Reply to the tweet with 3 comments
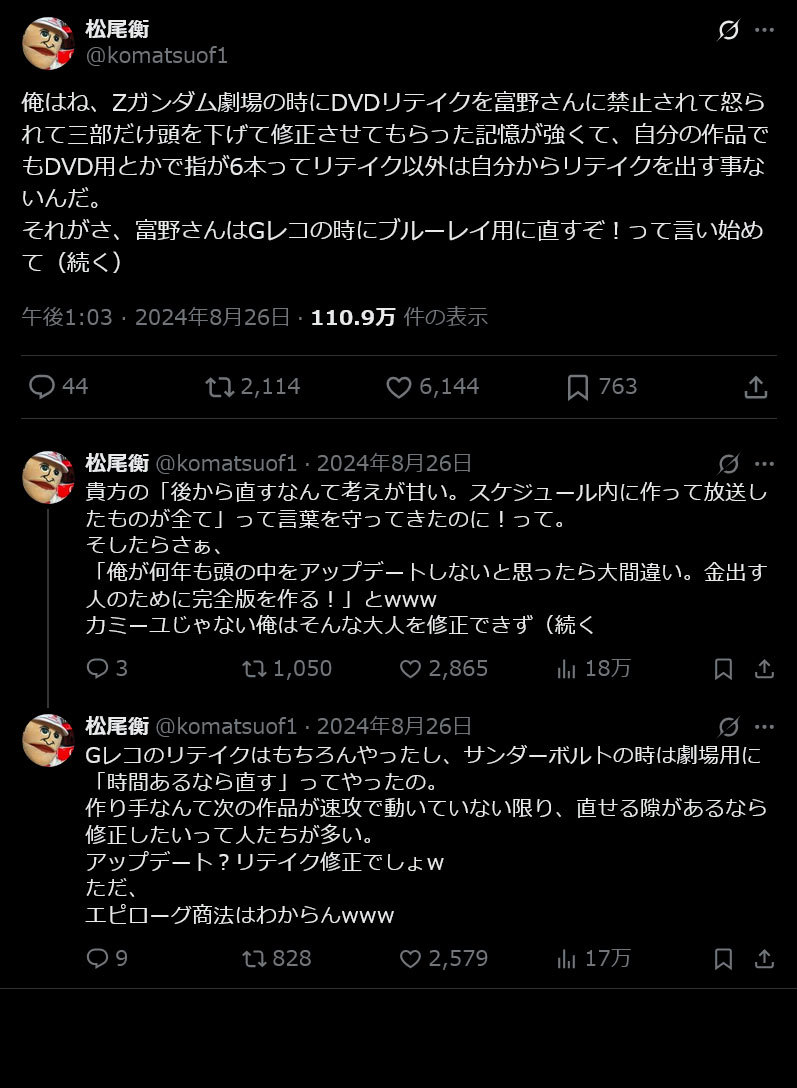Screen dimensions: 797x1088 click(98, 669)
